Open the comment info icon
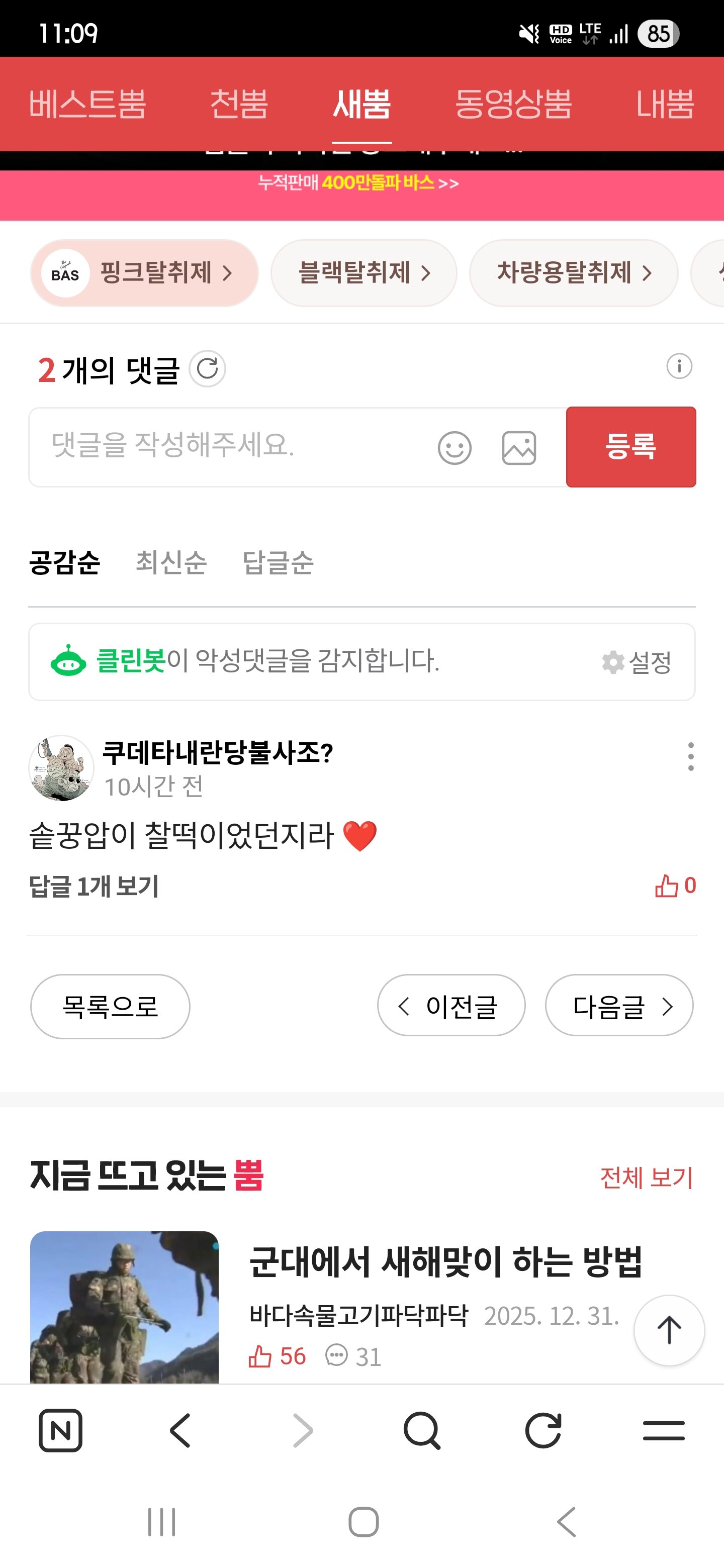724x1568 pixels. pos(679,366)
